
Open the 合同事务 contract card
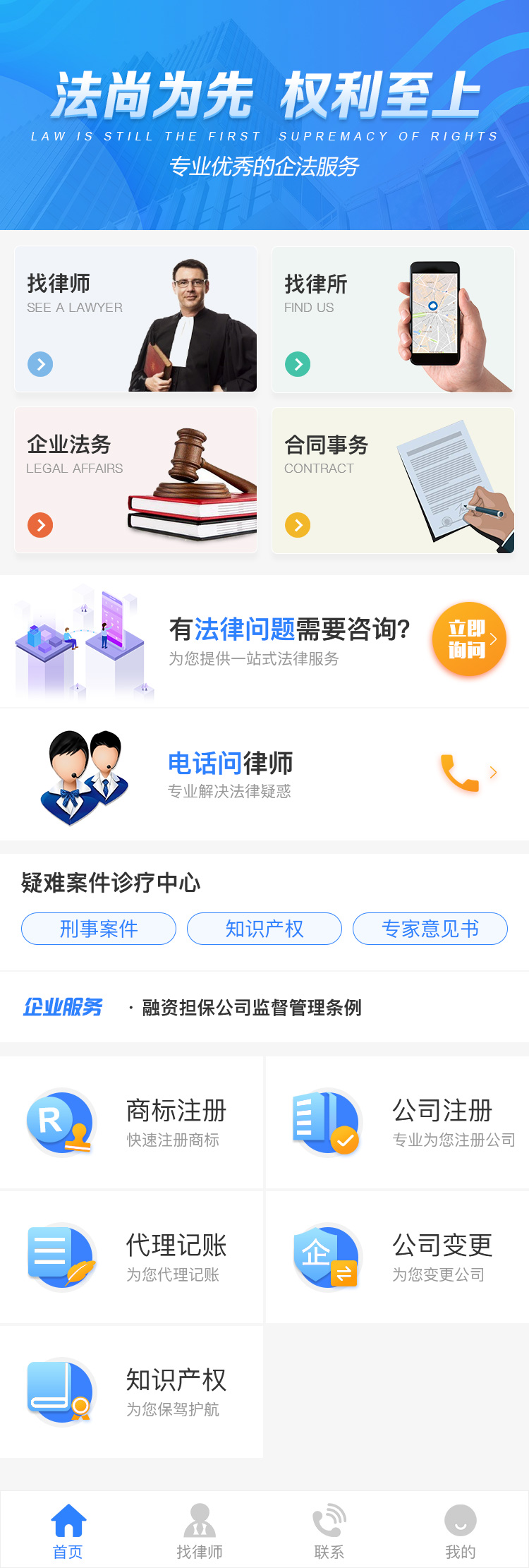[393, 480]
